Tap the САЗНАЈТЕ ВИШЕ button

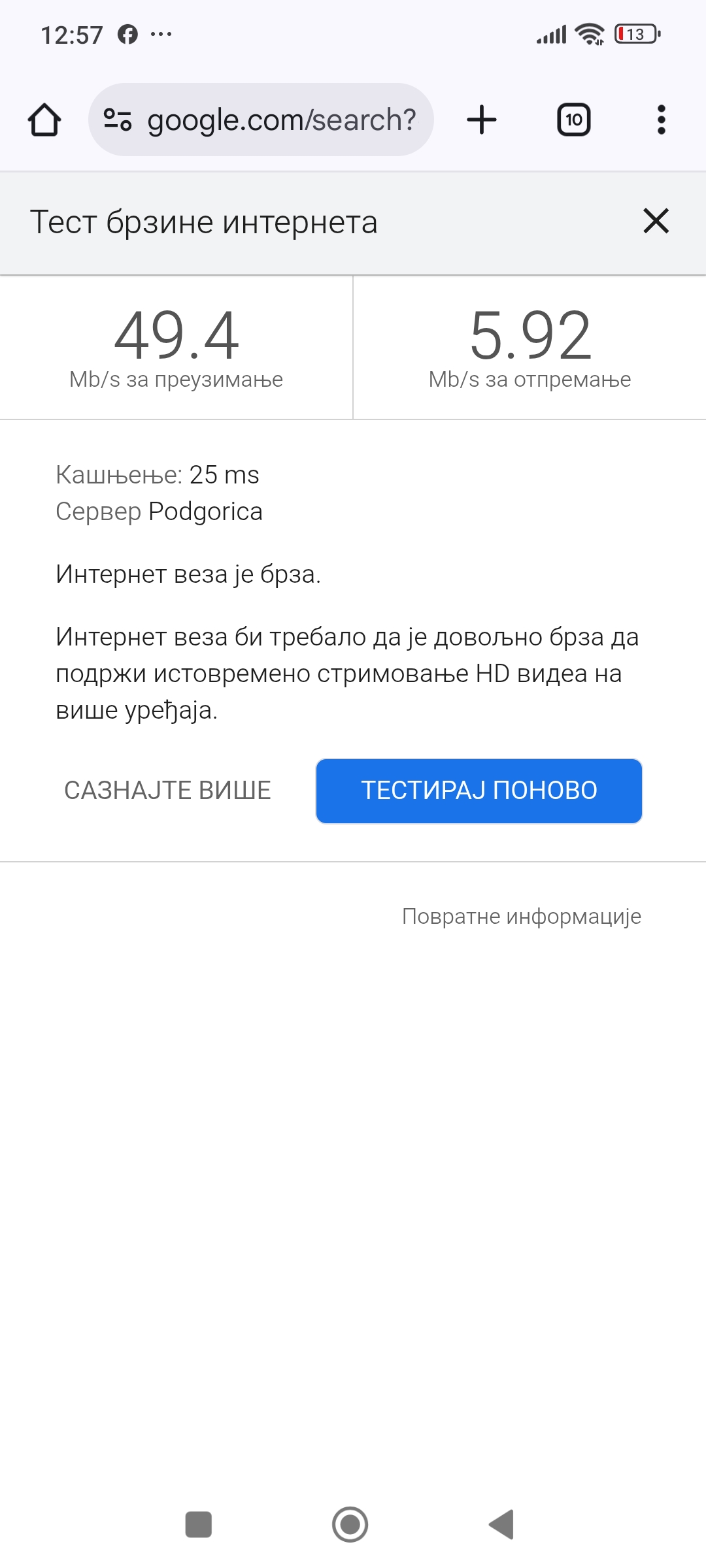[167, 791]
